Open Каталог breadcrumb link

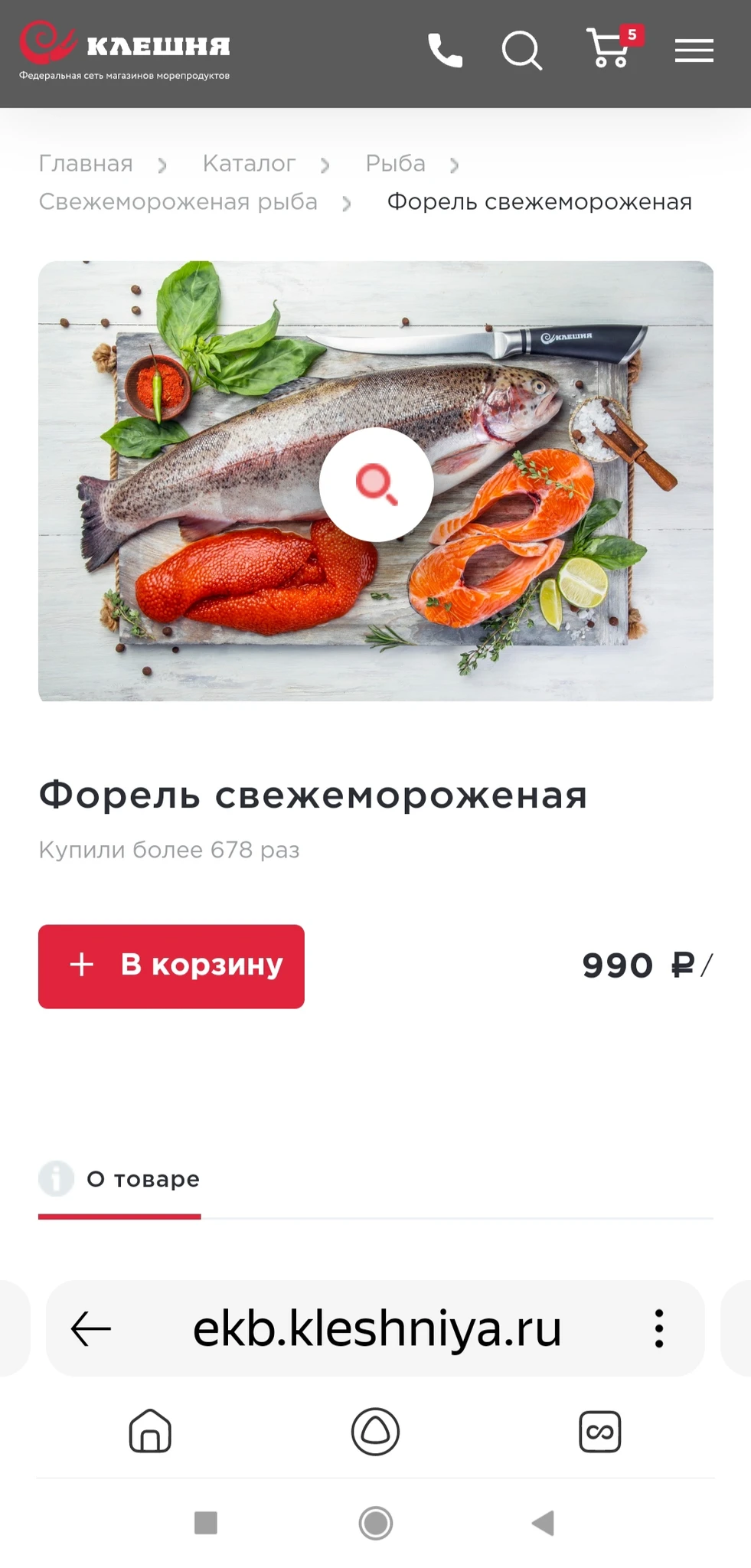[x=249, y=164]
